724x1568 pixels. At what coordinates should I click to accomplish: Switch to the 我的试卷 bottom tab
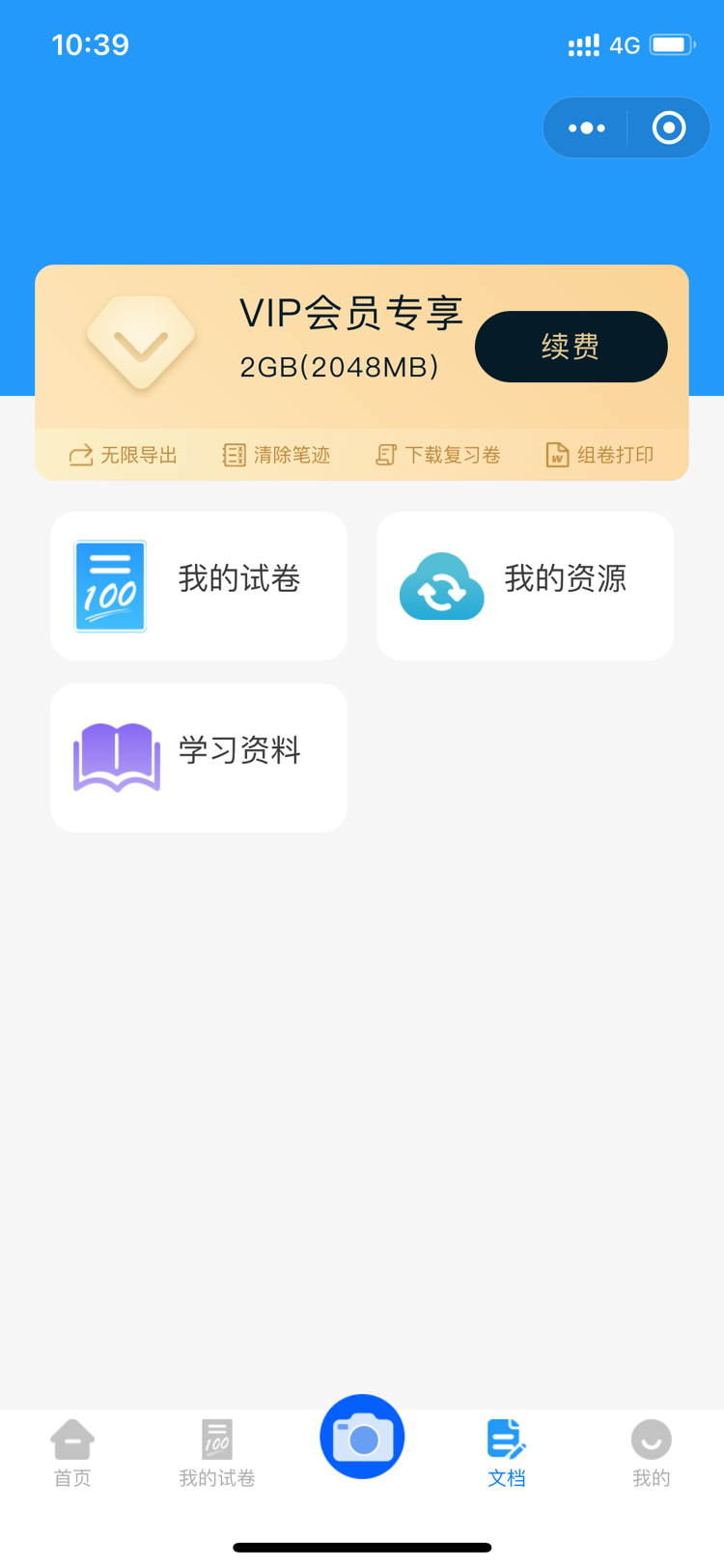(x=217, y=1453)
